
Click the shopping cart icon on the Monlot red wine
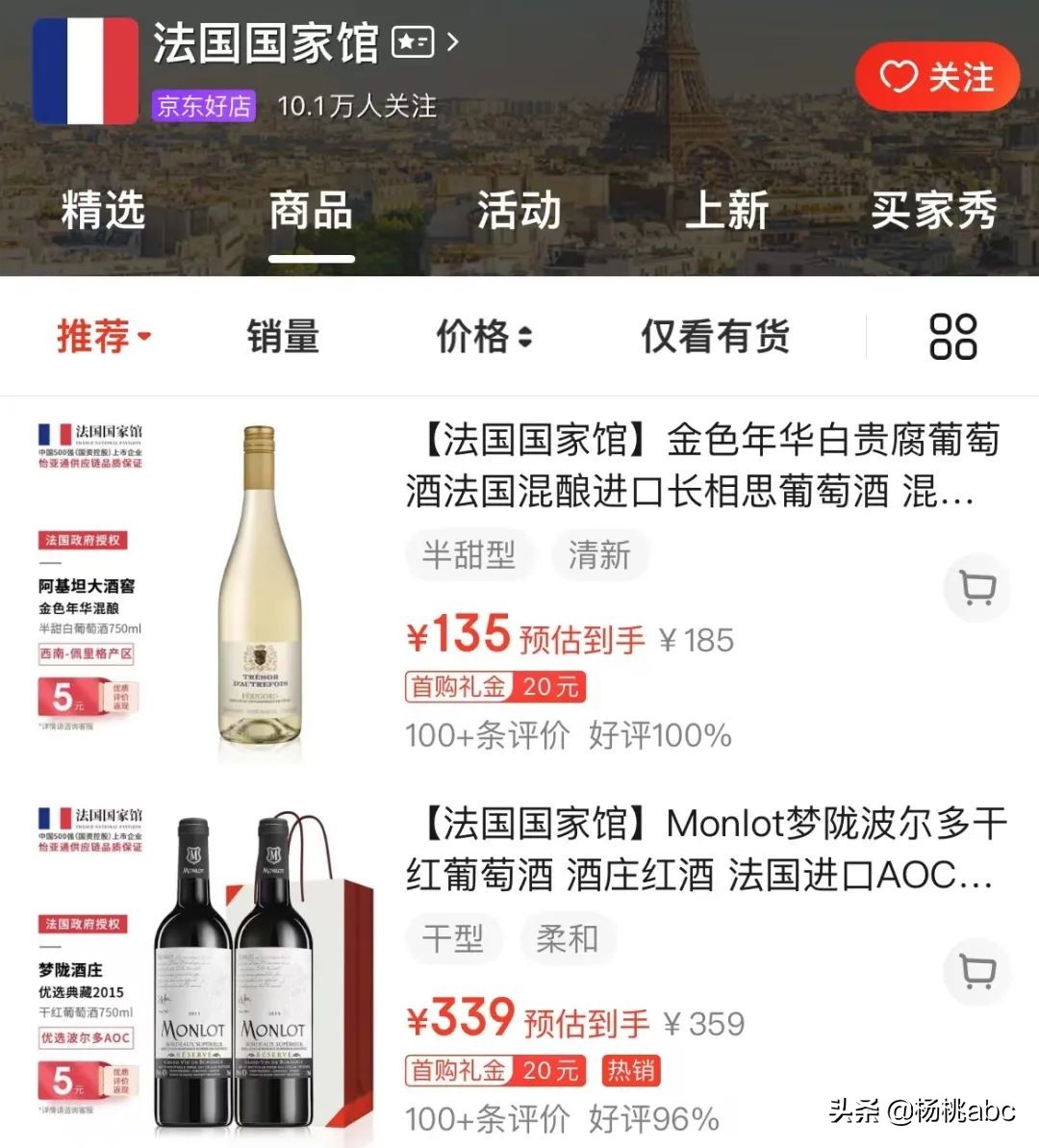(x=976, y=972)
